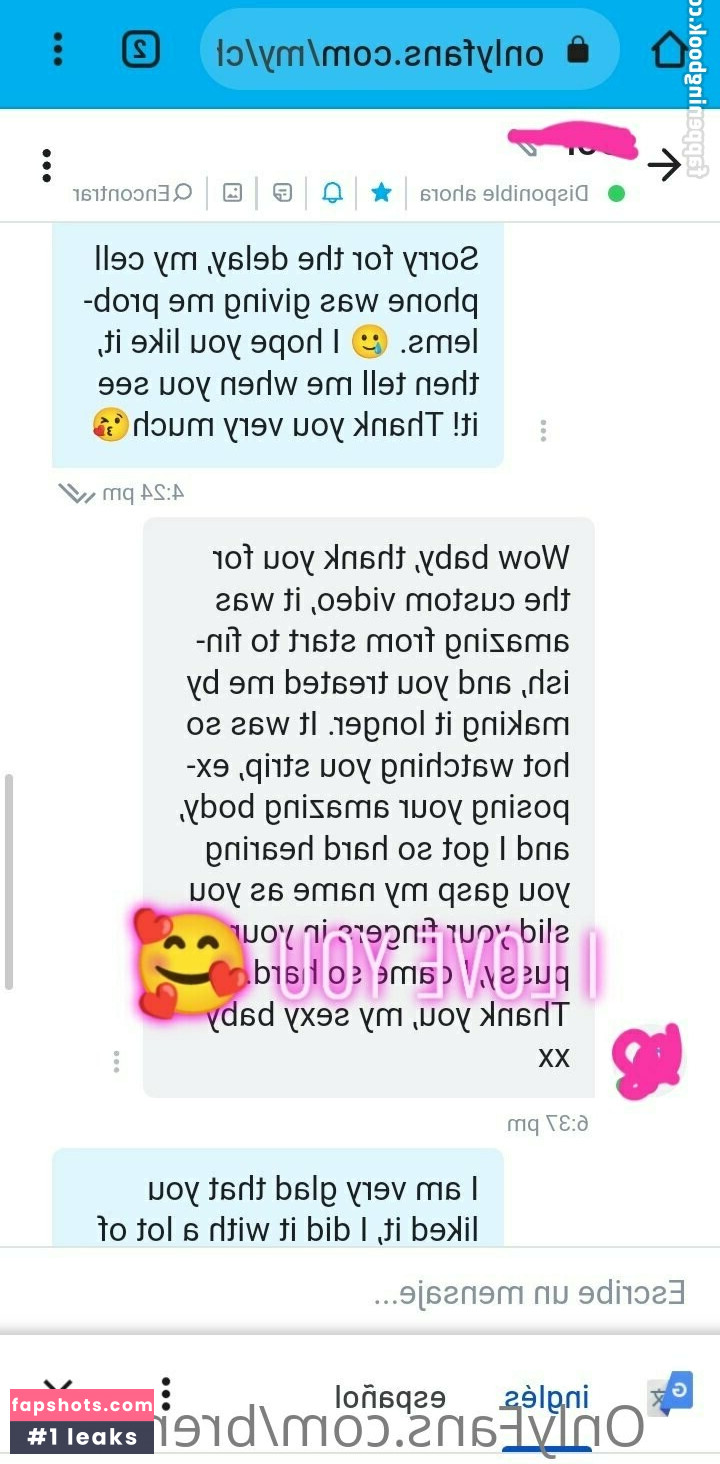Tap the star icon in the chat header
Viewport: 720px width, 1464px height.
[381, 193]
